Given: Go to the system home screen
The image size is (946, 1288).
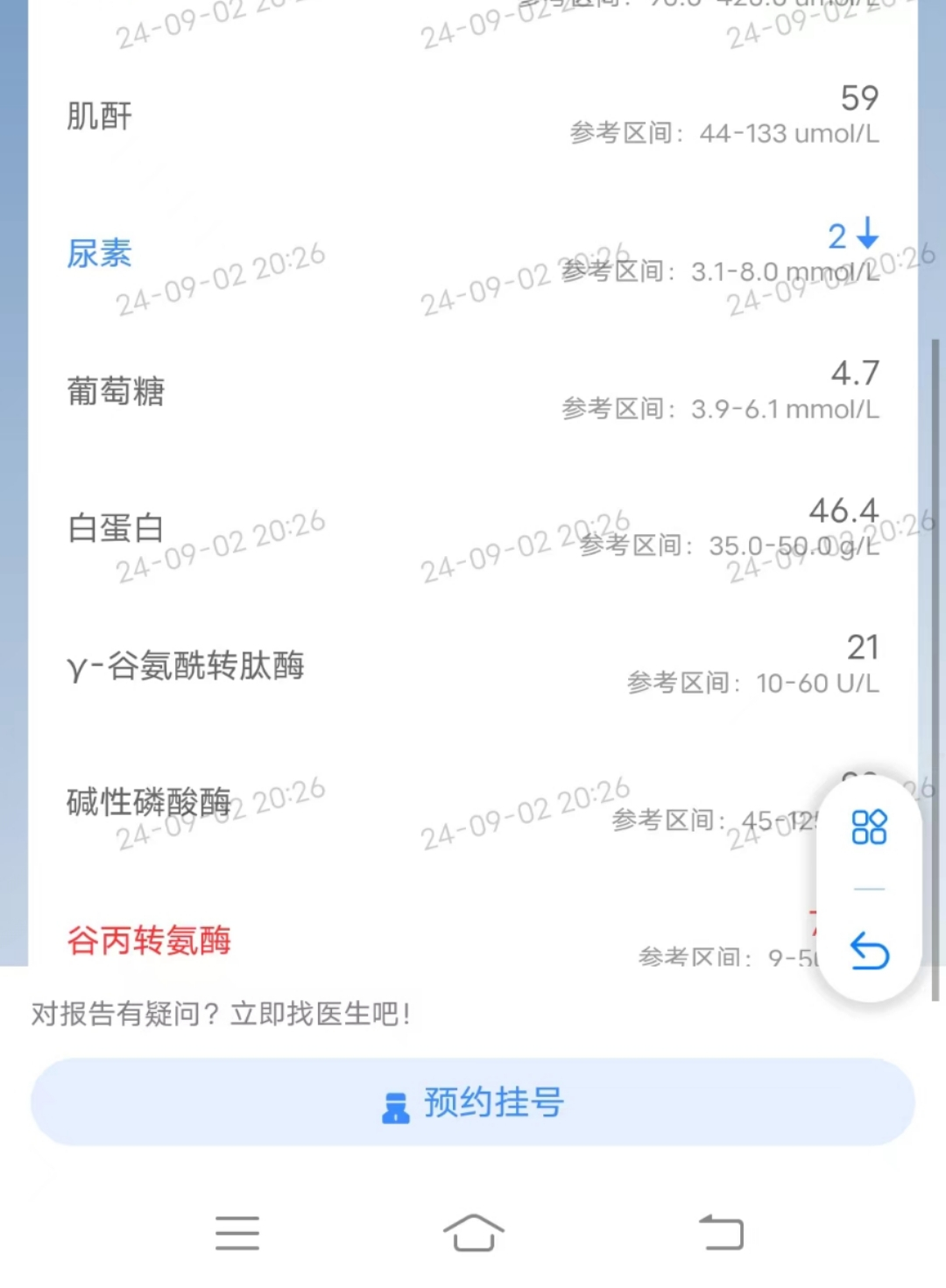Looking at the screenshot, I should coord(473,1233).
